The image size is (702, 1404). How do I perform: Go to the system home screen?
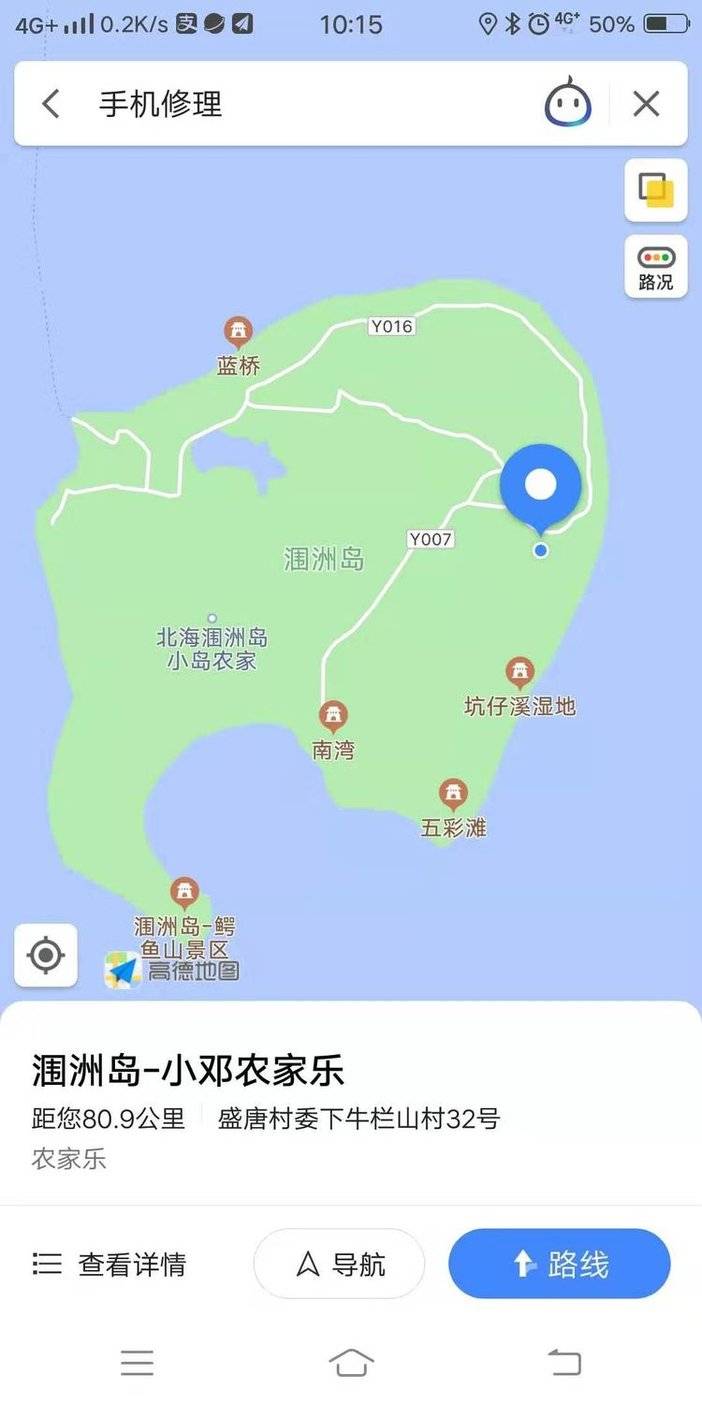click(x=351, y=1362)
